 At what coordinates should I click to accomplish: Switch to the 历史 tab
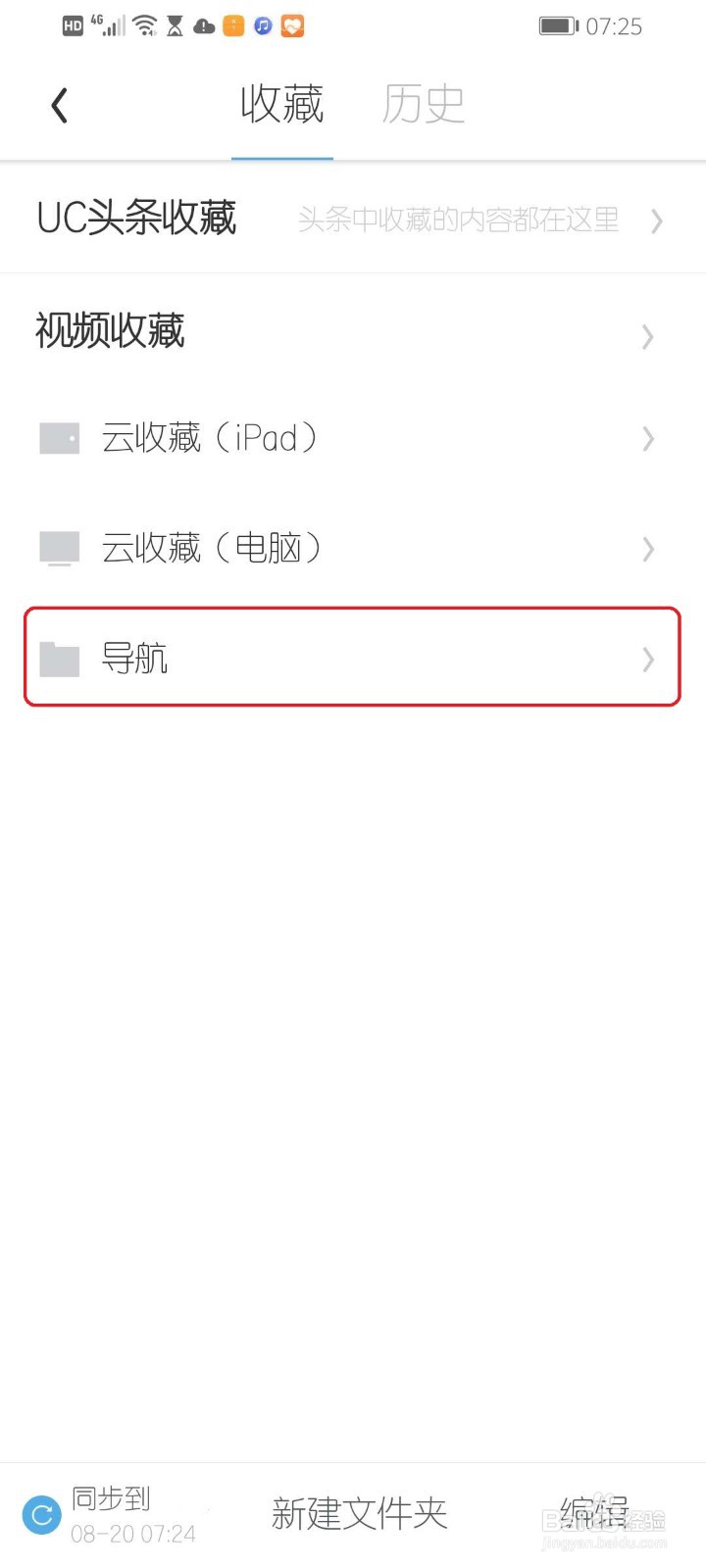click(424, 103)
